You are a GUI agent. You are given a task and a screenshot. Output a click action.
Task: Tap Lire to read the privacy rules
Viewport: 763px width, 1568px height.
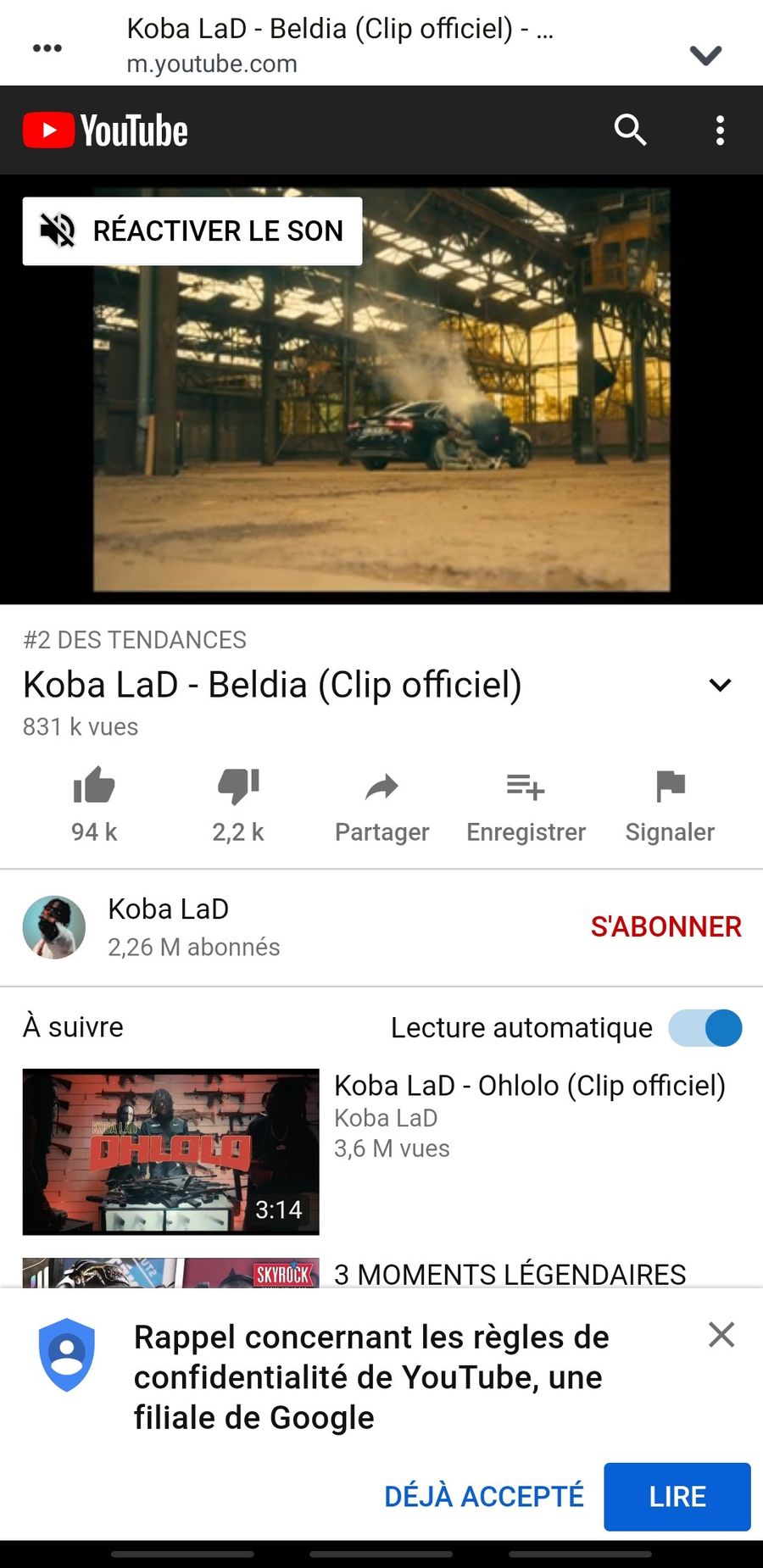[x=677, y=1496]
